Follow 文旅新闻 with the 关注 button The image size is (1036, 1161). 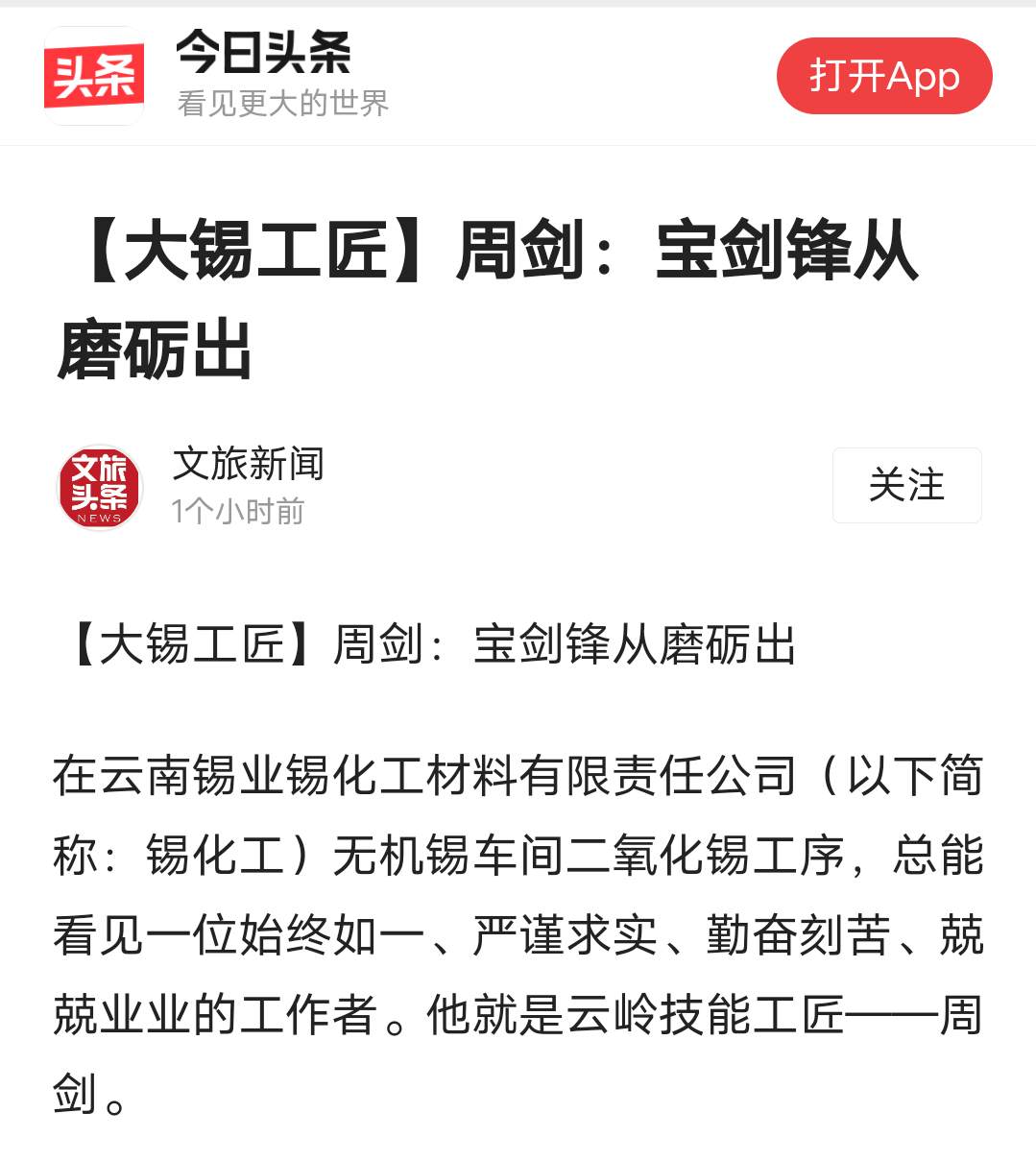pyautogui.click(x=906, y=485)
